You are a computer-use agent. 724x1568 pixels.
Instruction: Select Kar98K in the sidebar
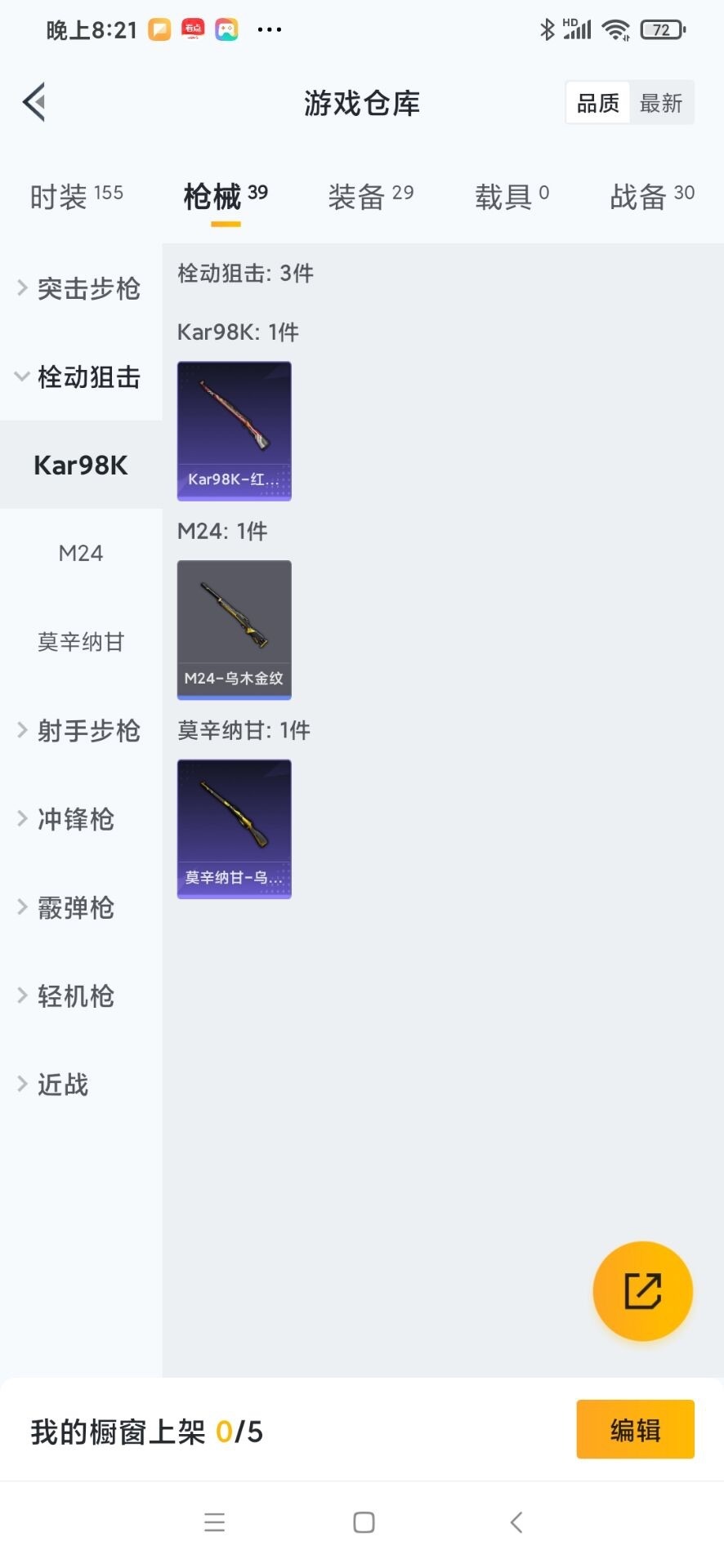(x=81, y=465)
